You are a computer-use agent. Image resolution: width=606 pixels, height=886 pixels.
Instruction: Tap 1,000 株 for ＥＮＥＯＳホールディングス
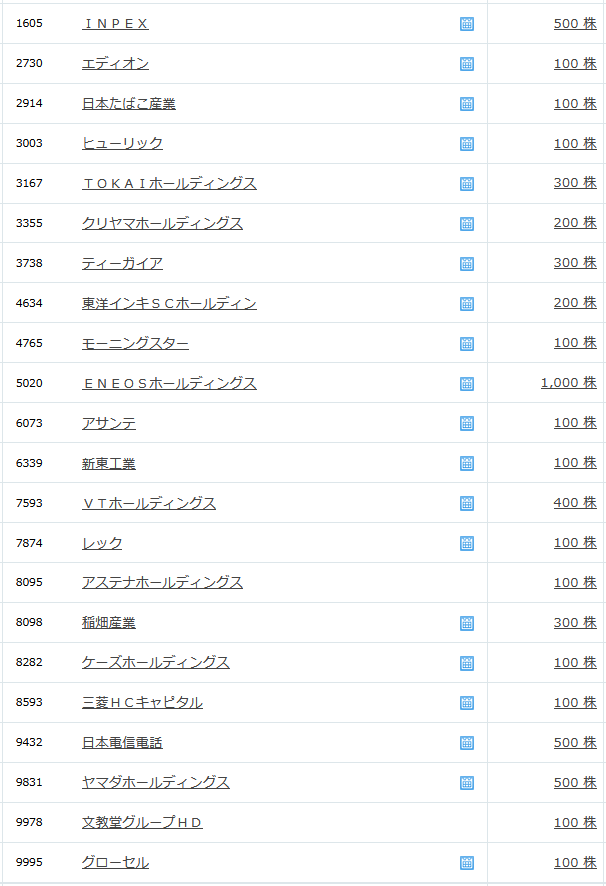pyautogui.click(x=569, y=383)
